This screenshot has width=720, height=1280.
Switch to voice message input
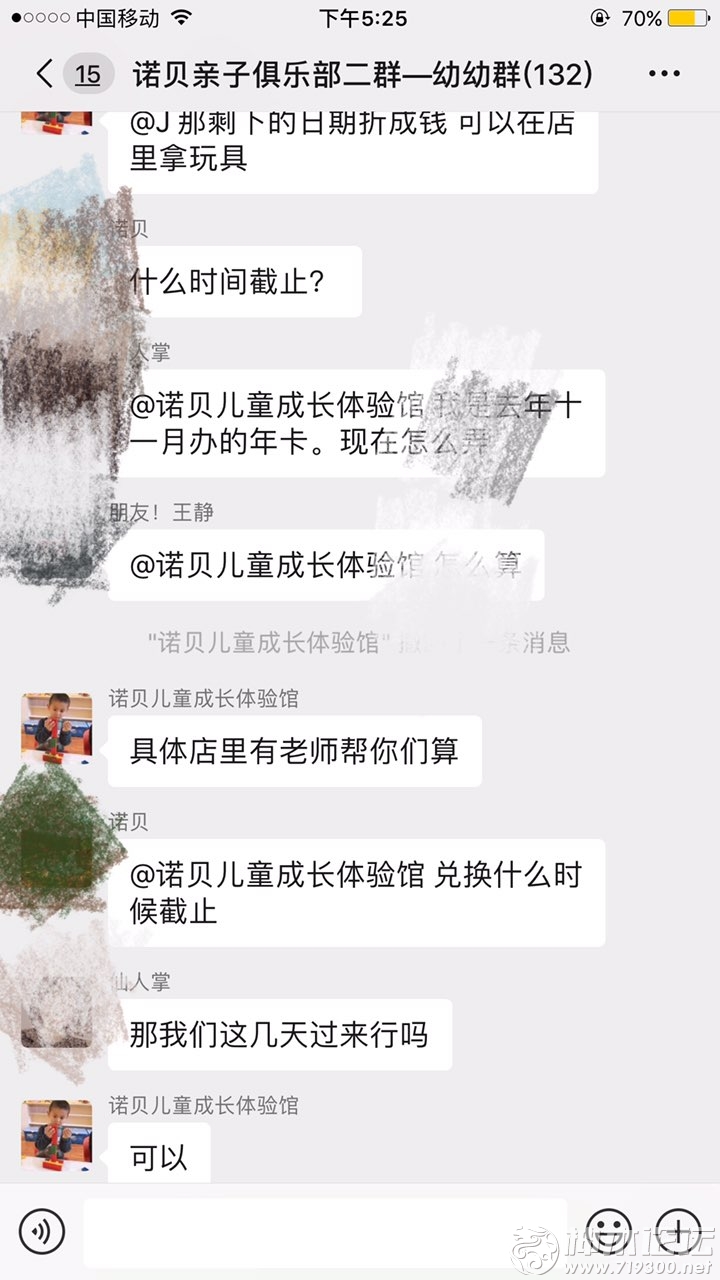coord(41,1231)
